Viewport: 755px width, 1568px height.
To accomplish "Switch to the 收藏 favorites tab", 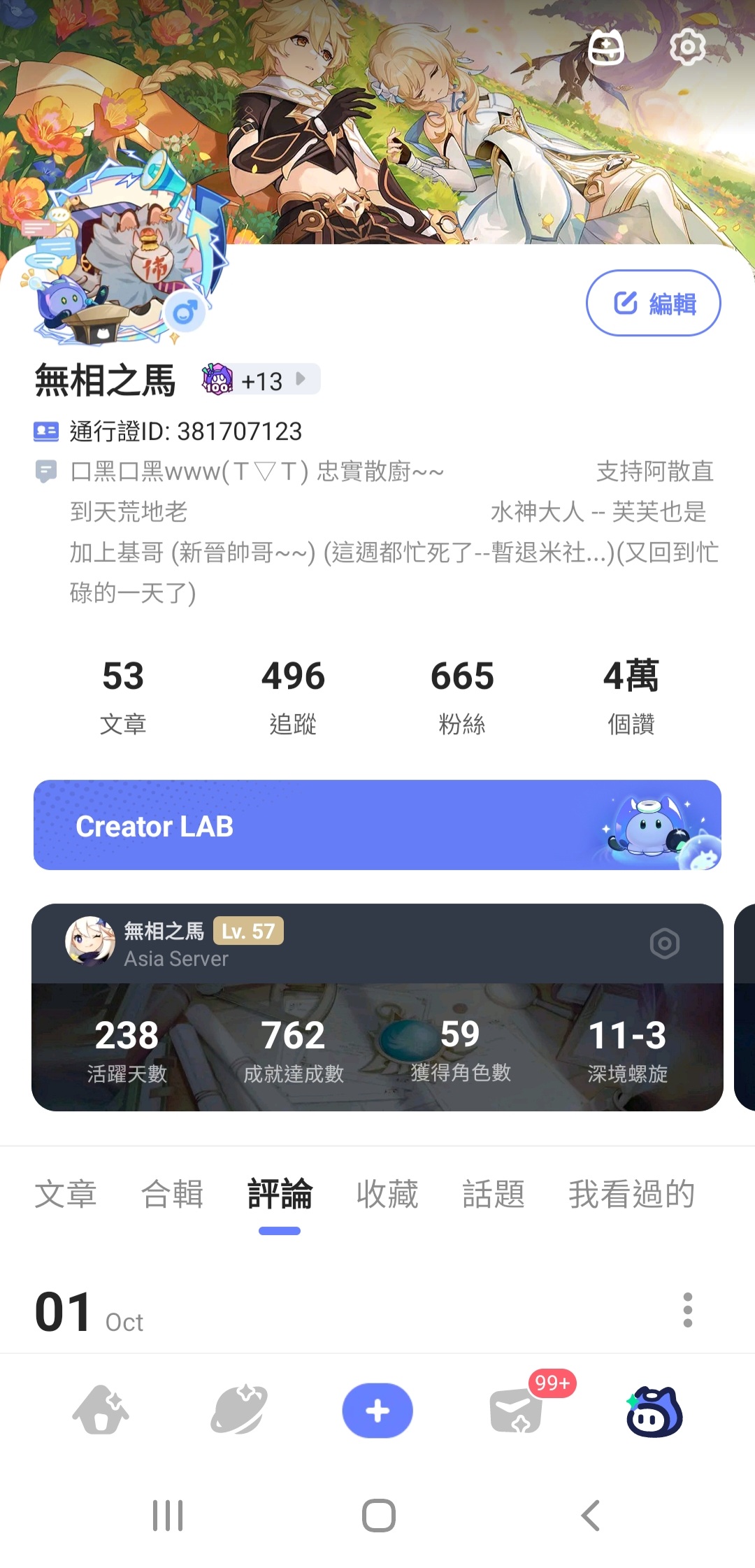I will tap(387, 1194).
